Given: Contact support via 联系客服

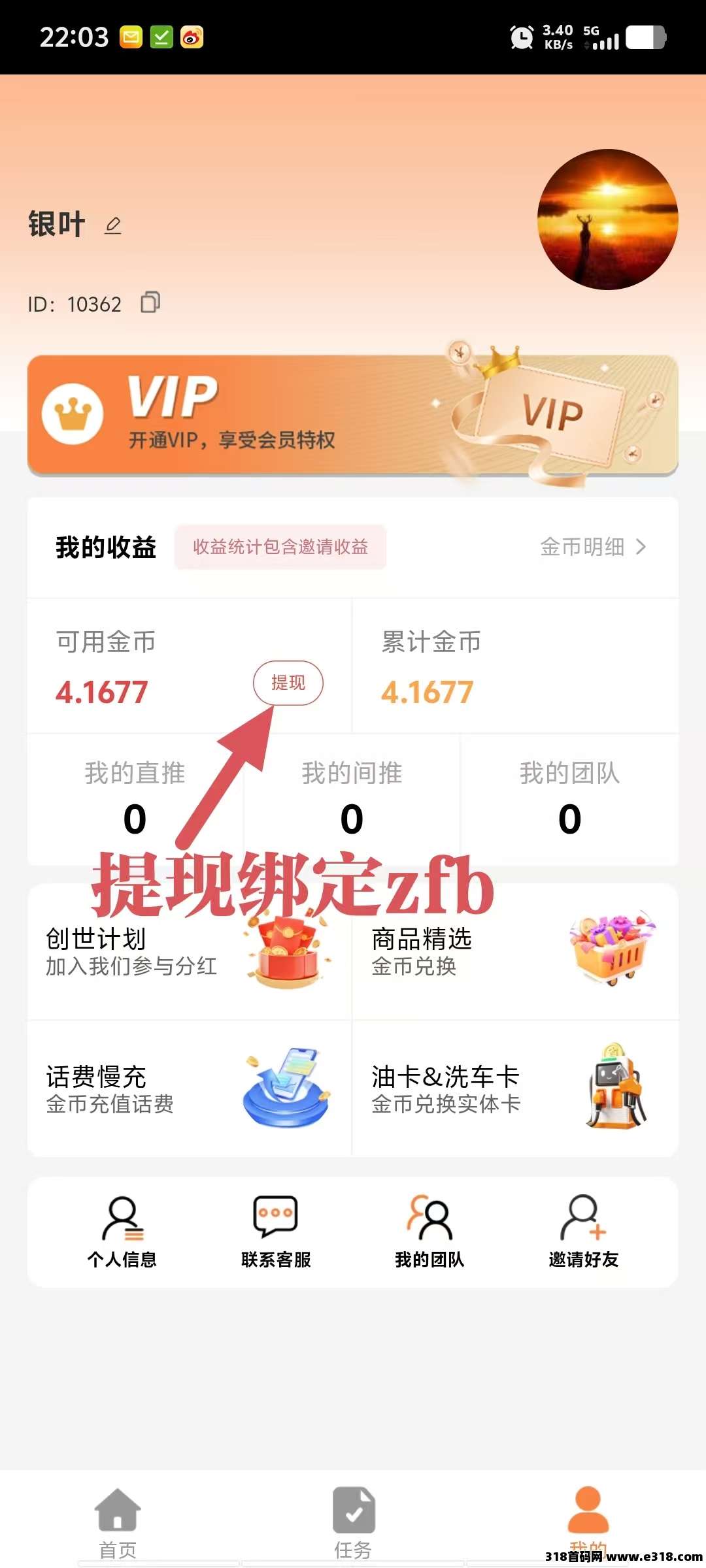Looking at the screenshot, I should point(276,1231).
